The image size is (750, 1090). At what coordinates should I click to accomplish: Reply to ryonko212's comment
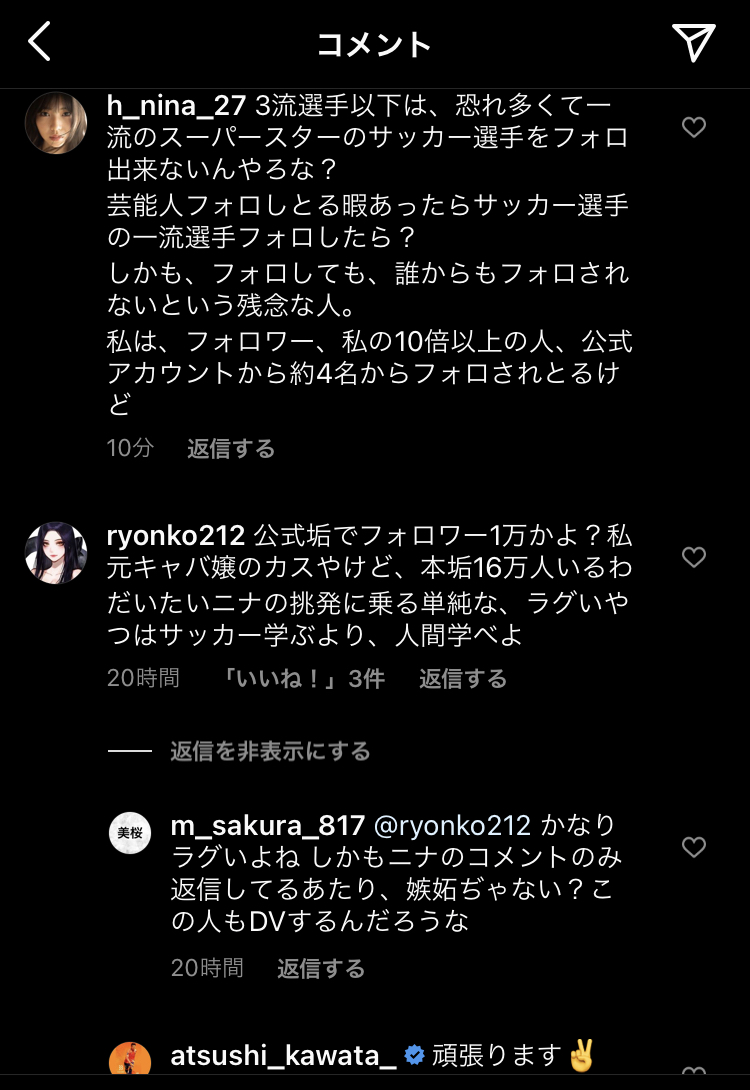[462, 678]
